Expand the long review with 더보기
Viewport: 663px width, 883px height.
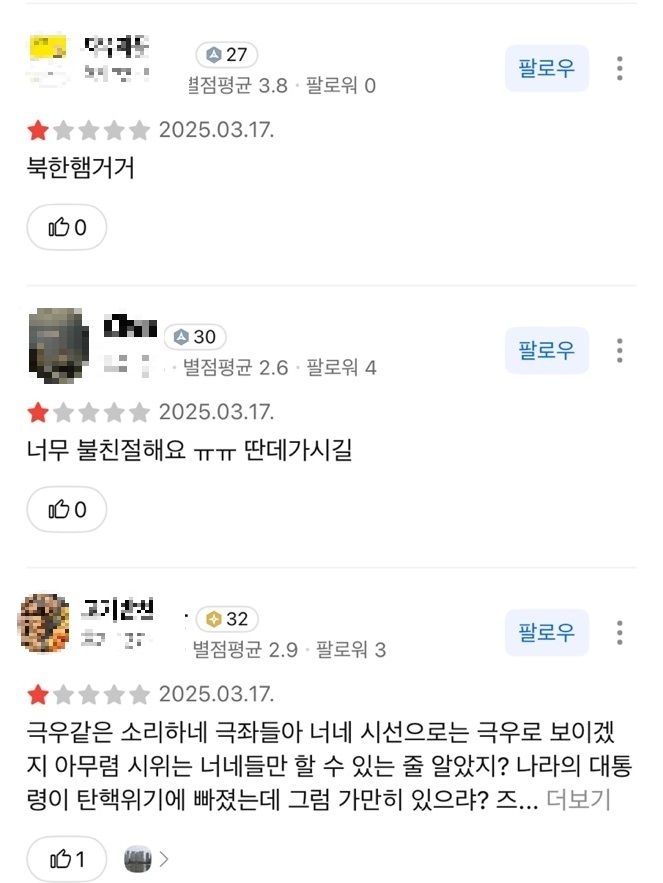(x=578, y=800)
